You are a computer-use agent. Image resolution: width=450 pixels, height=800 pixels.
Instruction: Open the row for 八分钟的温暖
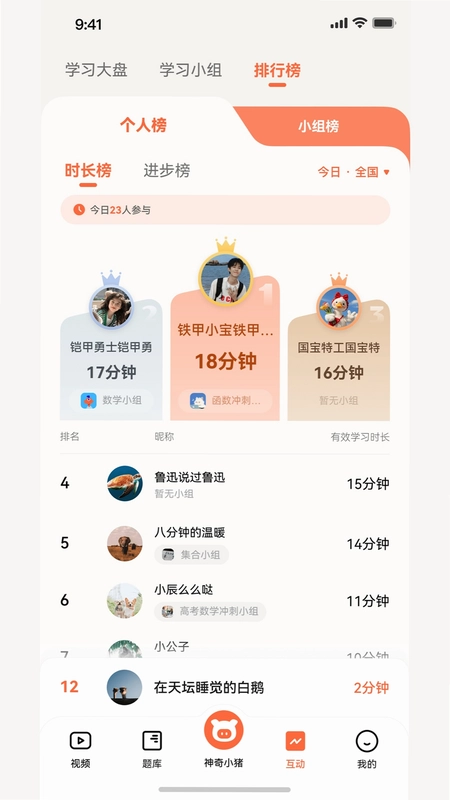tap(225, 544)
